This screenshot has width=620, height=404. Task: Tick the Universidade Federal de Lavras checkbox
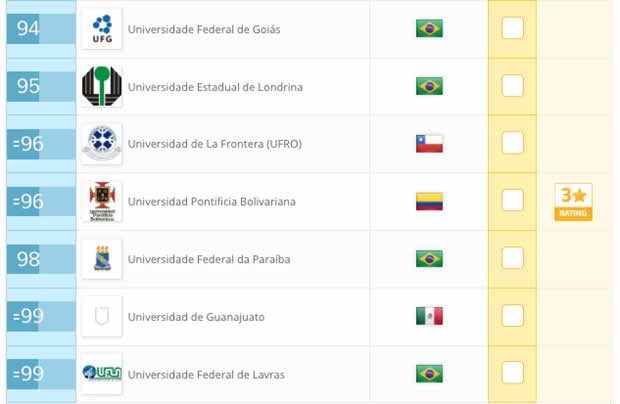click(x=512, y=373)
